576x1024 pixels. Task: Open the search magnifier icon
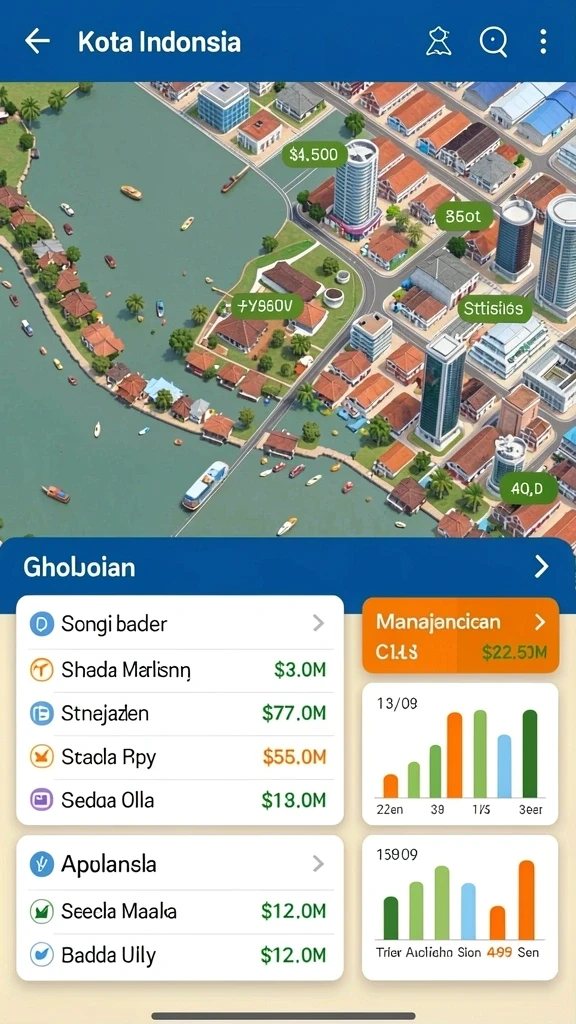(493, 42)
